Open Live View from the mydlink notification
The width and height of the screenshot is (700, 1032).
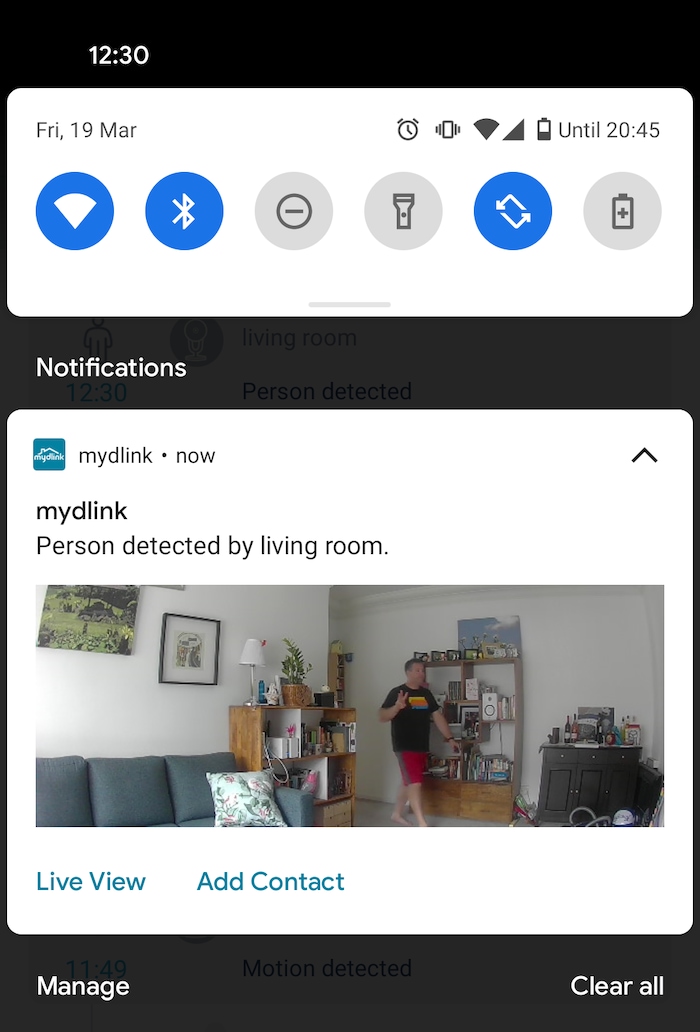(91, 881)
